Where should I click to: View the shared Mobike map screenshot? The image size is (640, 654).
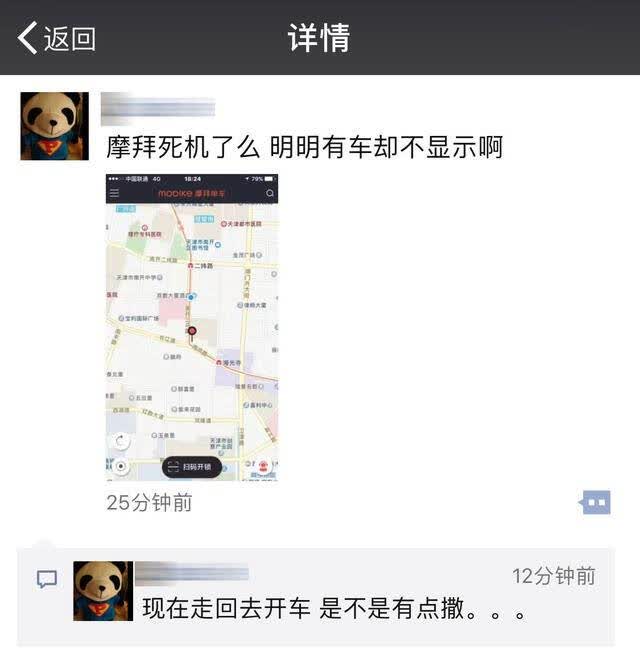(x=192, y=327)
